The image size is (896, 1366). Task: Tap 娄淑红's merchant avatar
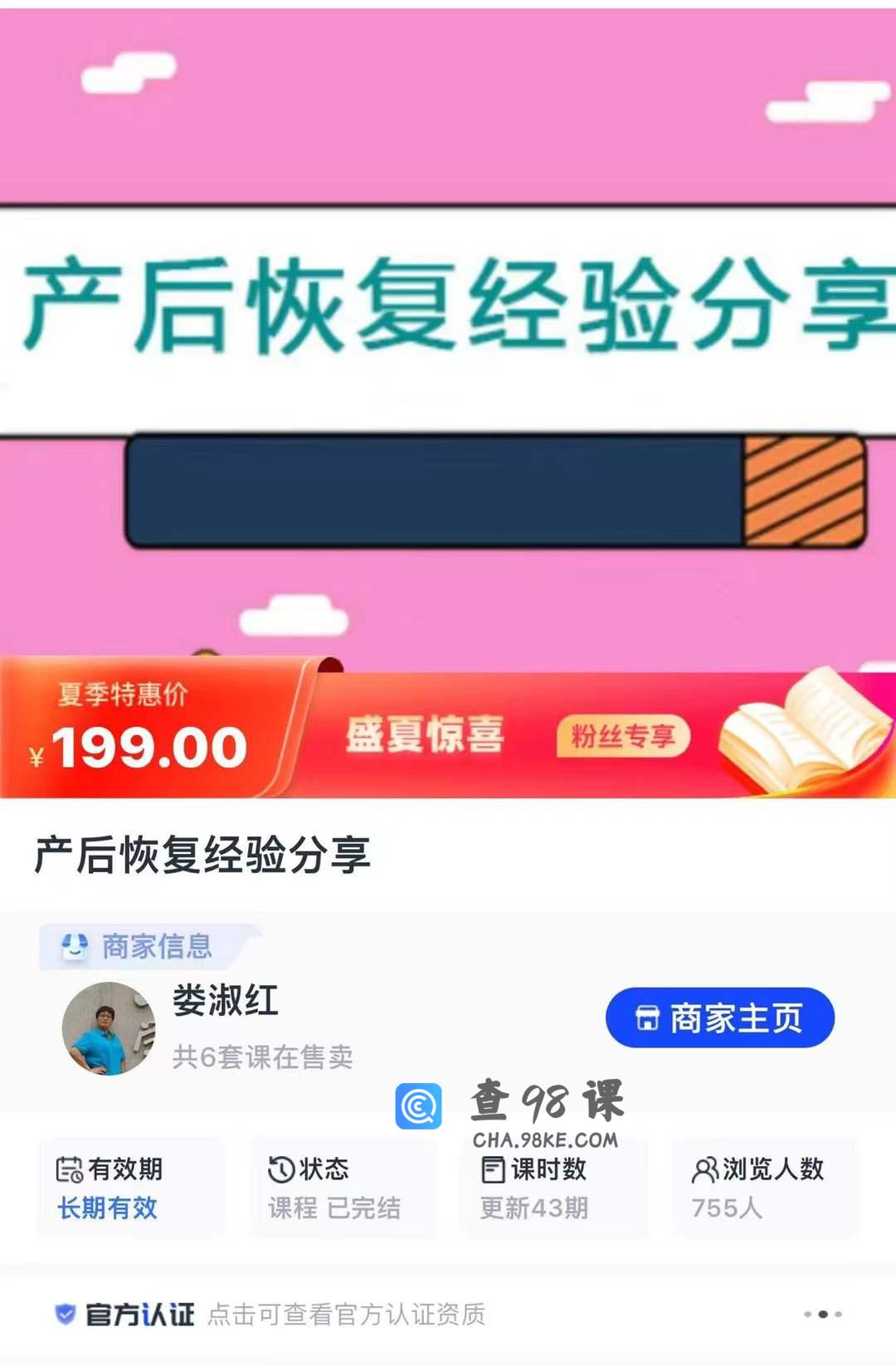(x=108, y=1029)
